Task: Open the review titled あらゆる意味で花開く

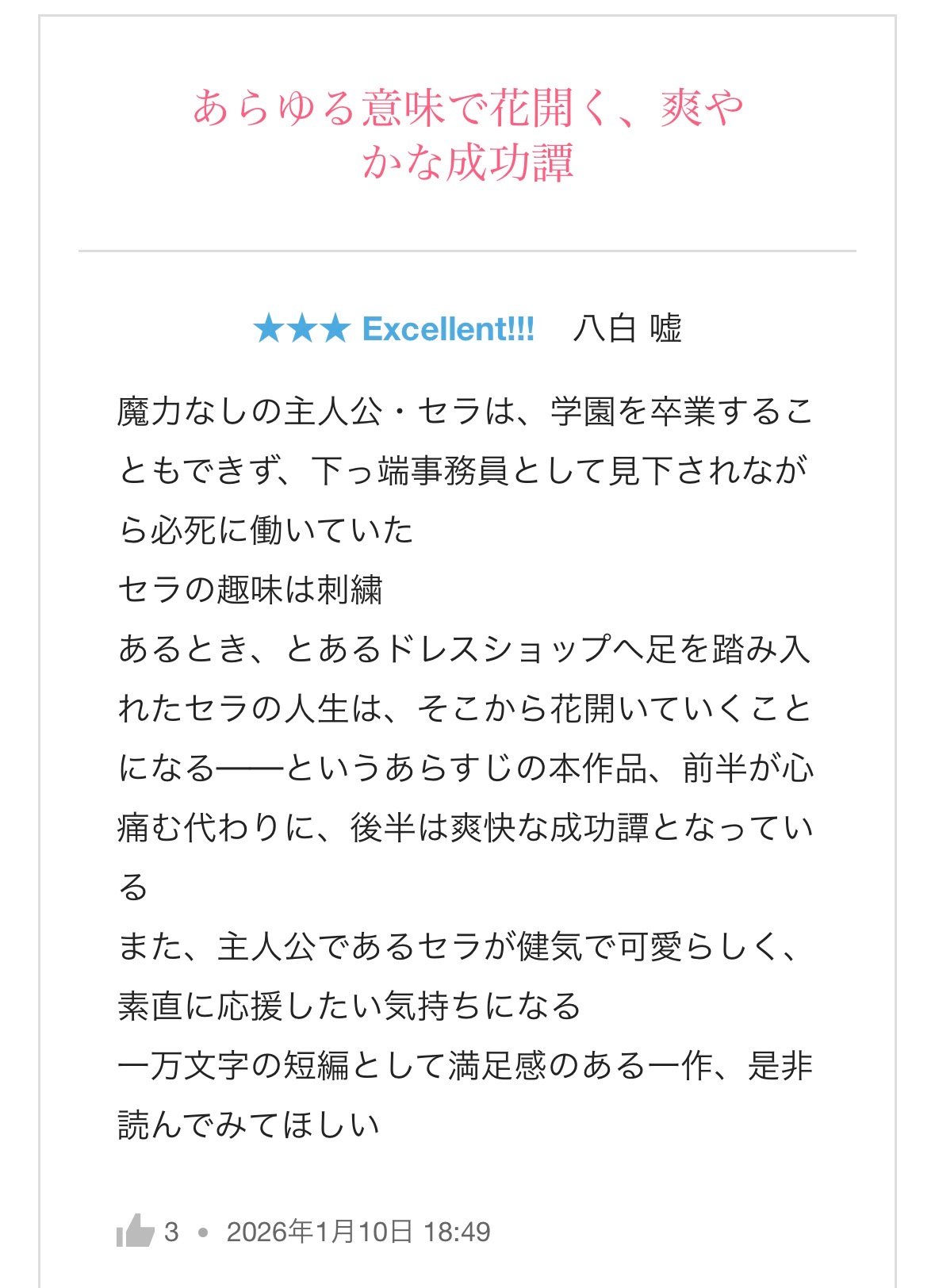Action: pos(467,134)
